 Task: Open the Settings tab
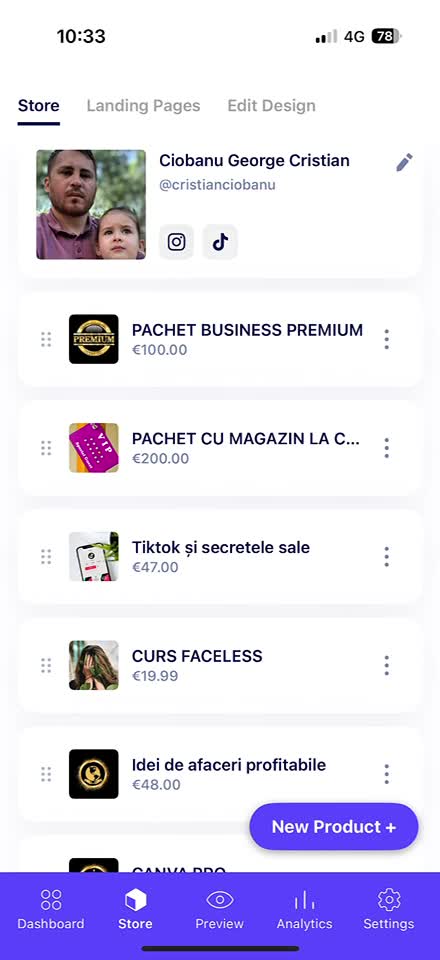pyautogui.click(x=389, y=910)
